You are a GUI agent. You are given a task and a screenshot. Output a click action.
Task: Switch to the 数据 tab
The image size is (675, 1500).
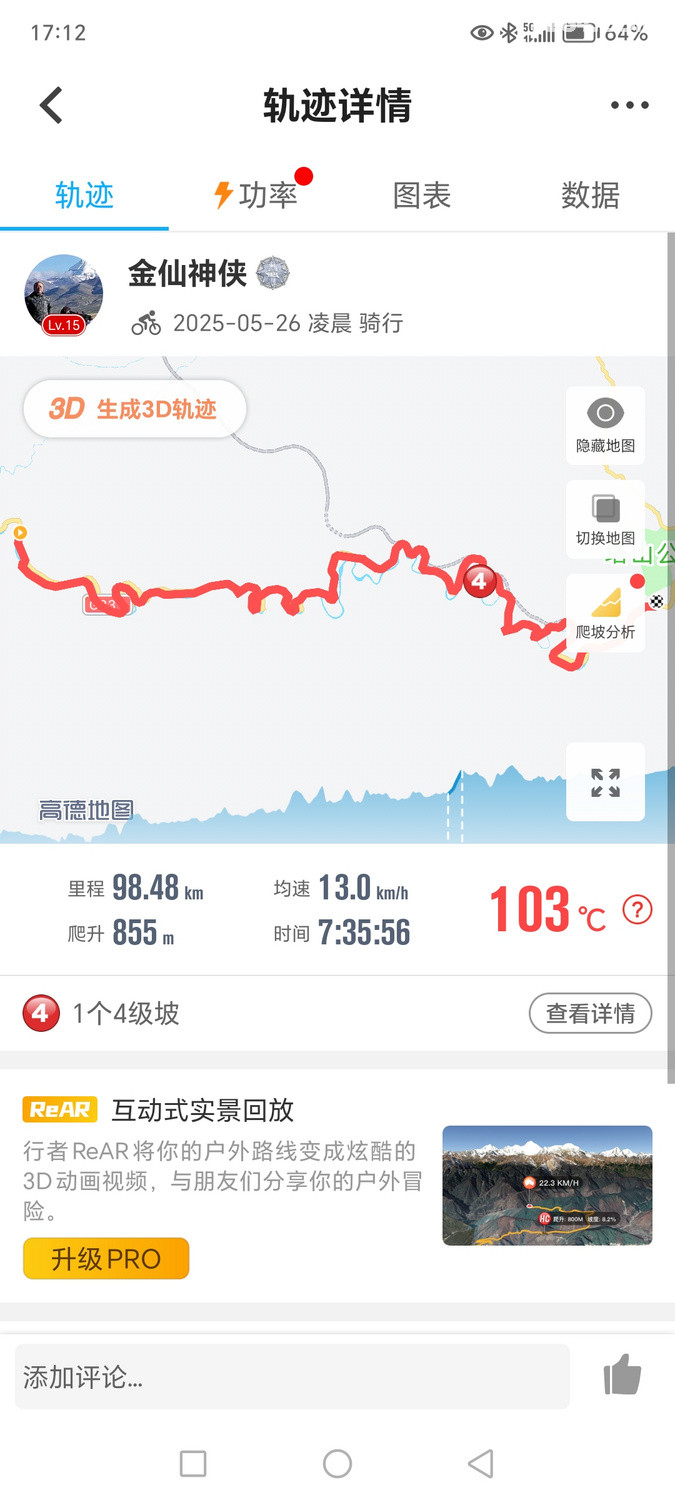click(x=590, y=195)
